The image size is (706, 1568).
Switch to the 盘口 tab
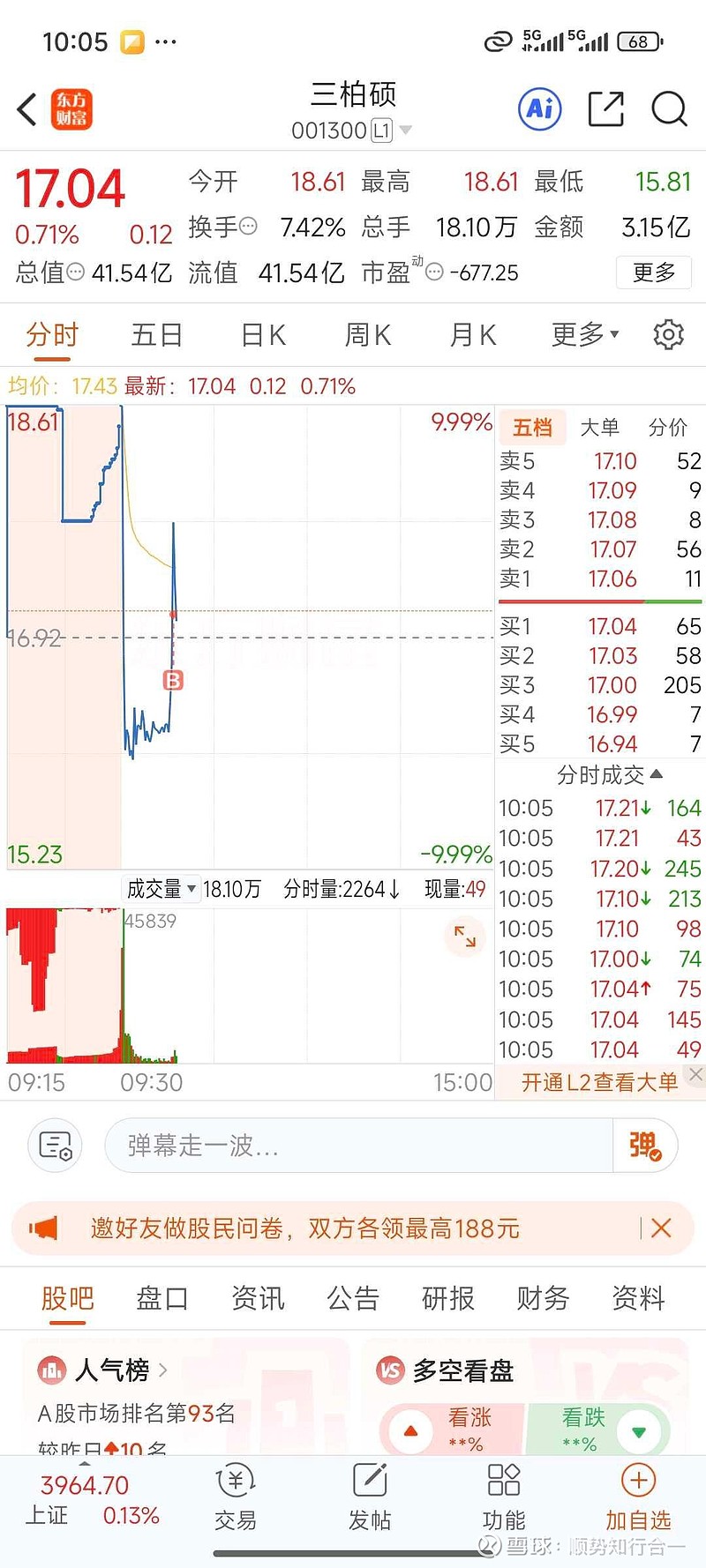(161, 1298)
